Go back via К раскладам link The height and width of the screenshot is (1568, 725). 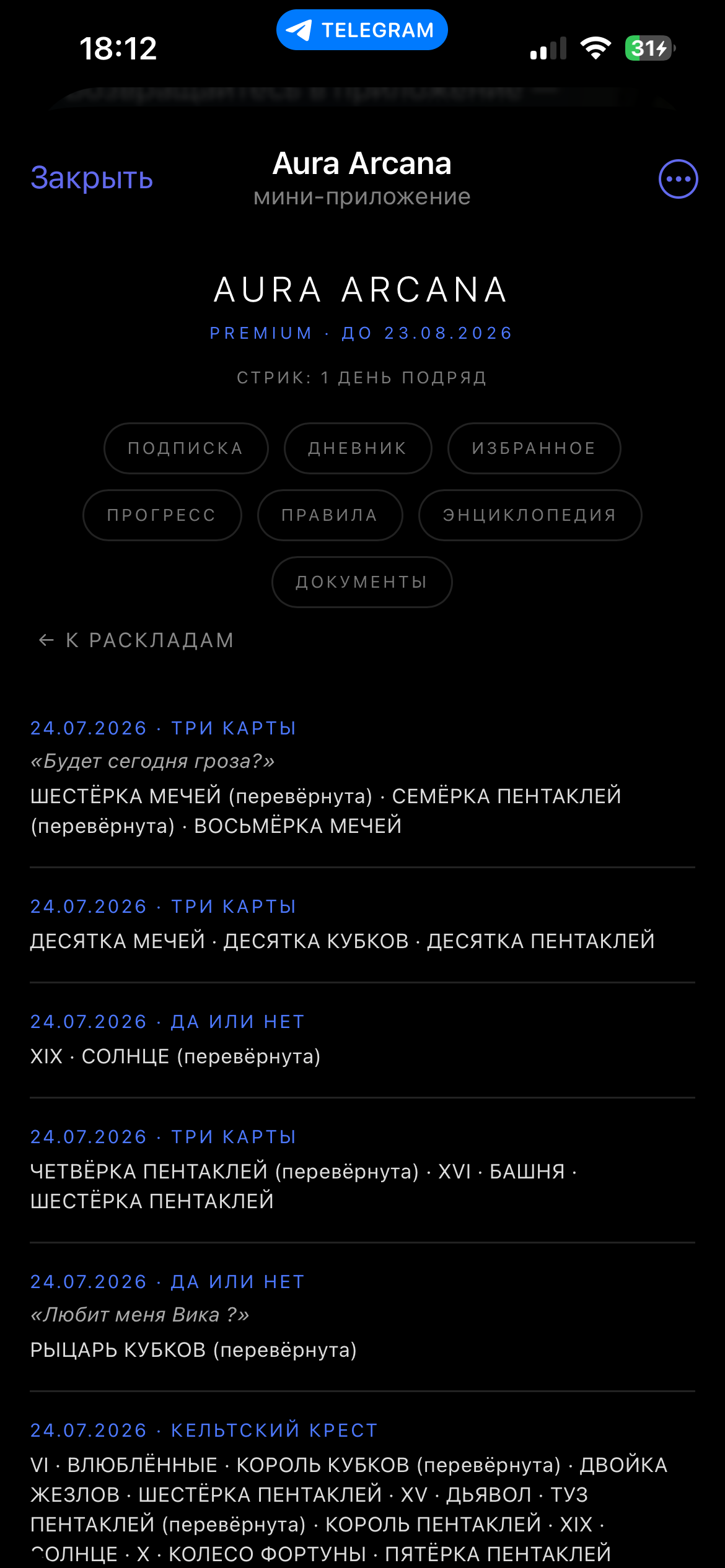[136, 640]
